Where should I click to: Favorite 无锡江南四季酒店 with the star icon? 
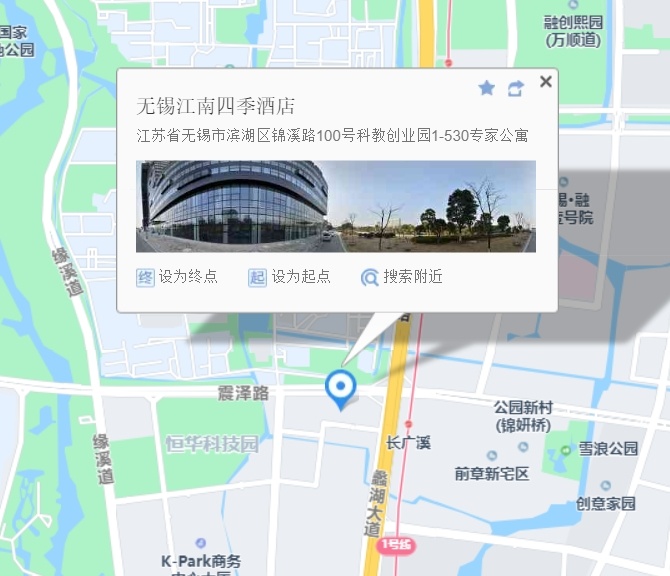[x=487, y=88]
